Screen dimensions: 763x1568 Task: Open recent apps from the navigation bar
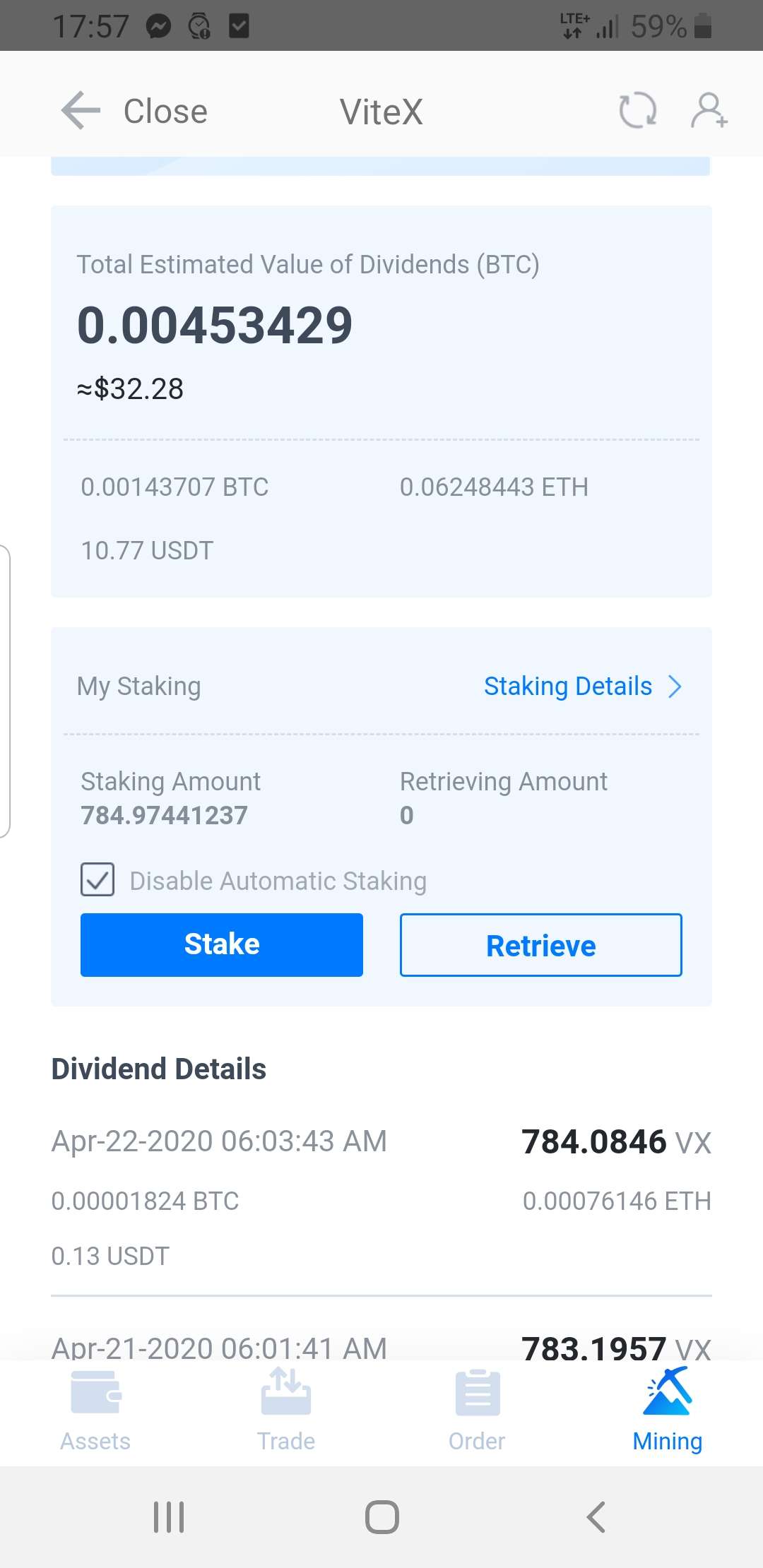click(169, 1517)
